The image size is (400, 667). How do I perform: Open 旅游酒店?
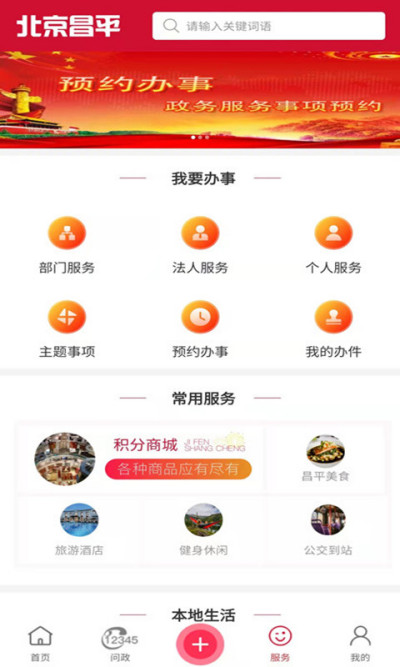click(79, 530)
